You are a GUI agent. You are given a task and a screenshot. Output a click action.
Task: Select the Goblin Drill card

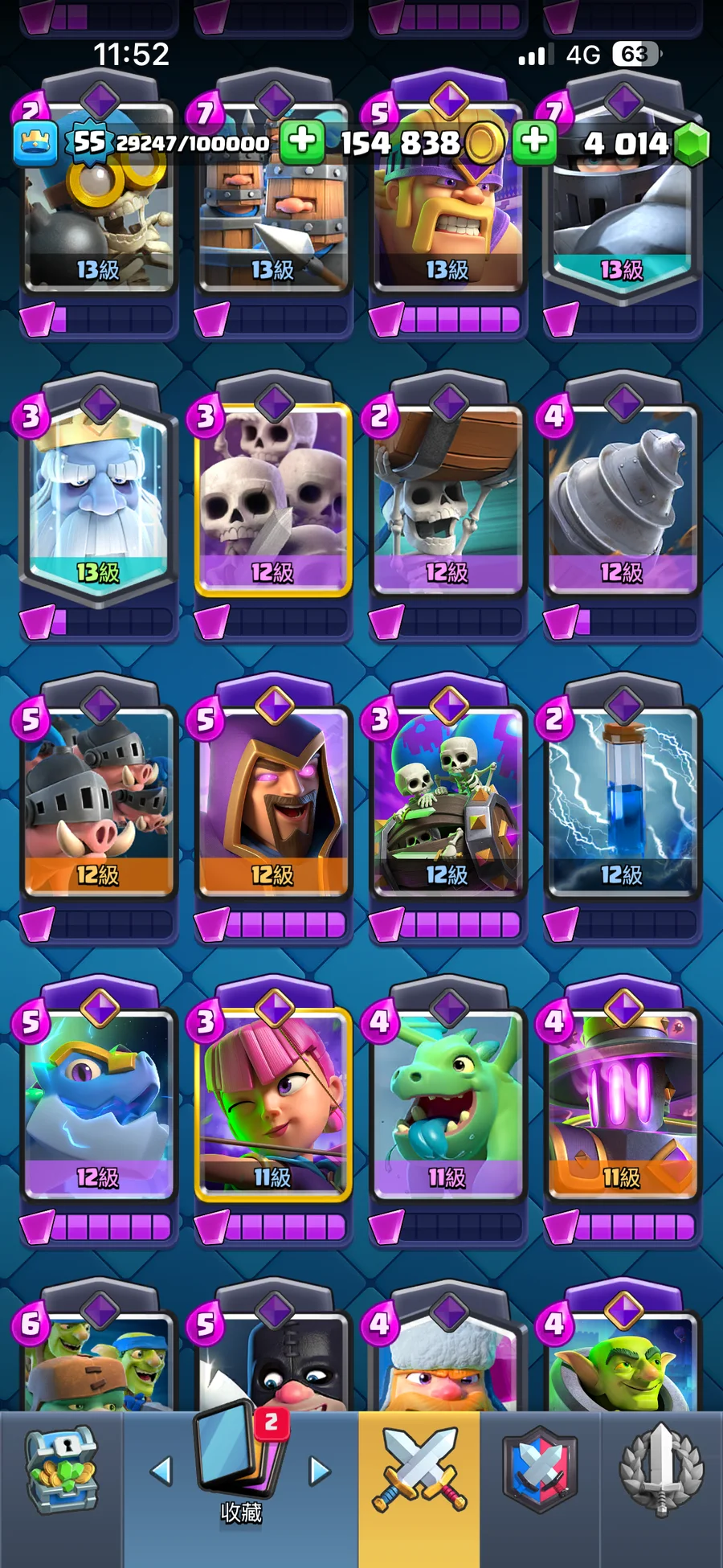click(622, 500)
